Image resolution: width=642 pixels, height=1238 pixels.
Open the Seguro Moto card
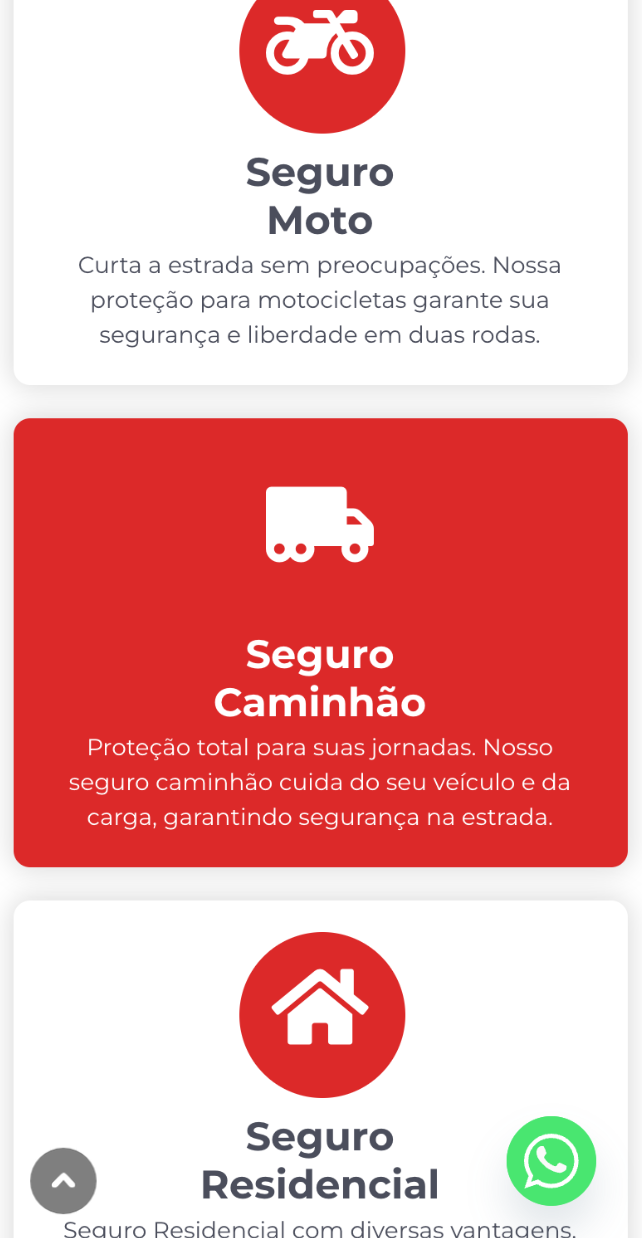320,196
